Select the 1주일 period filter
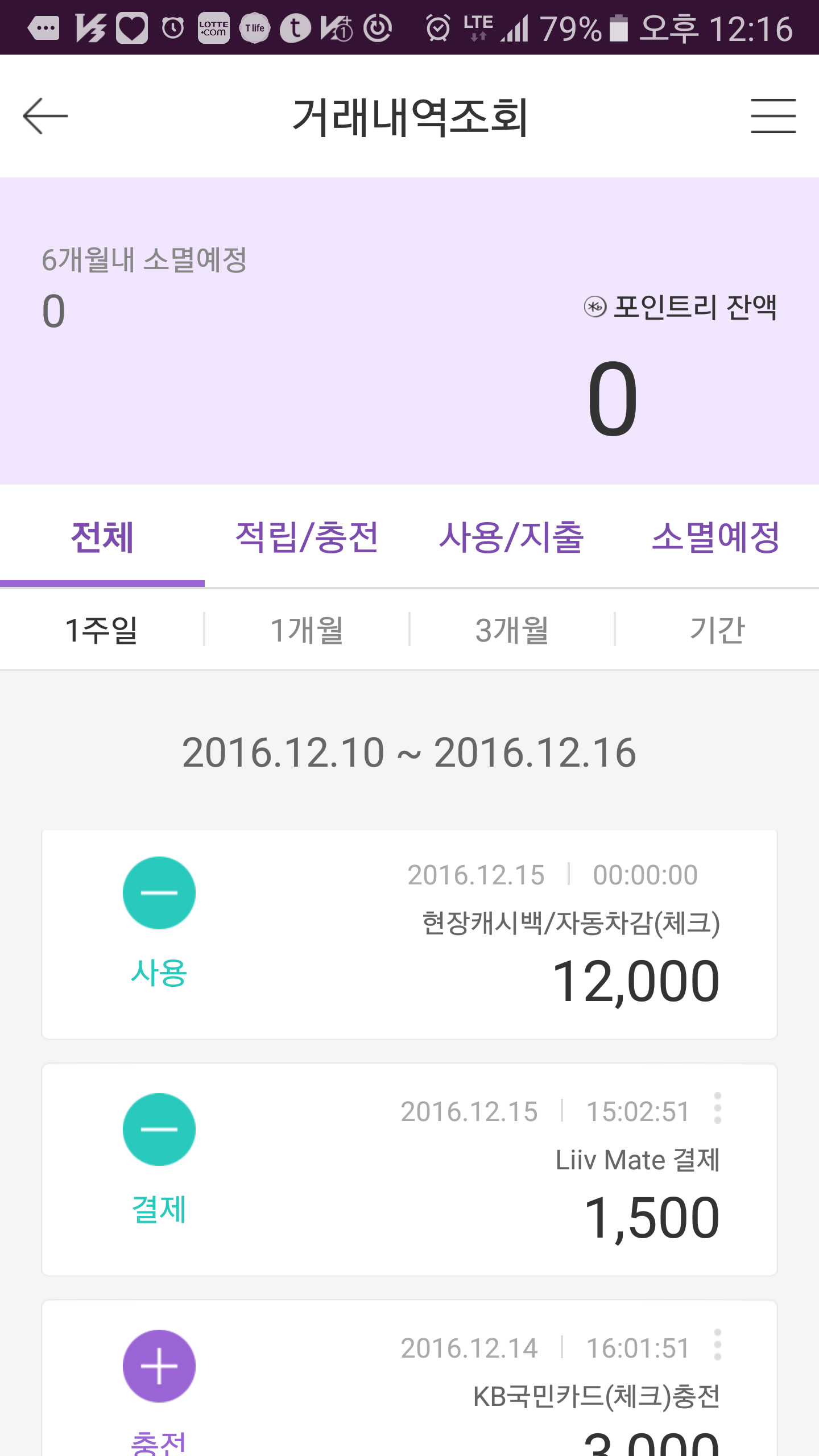Screen dimensions: 819x1456 102,630
